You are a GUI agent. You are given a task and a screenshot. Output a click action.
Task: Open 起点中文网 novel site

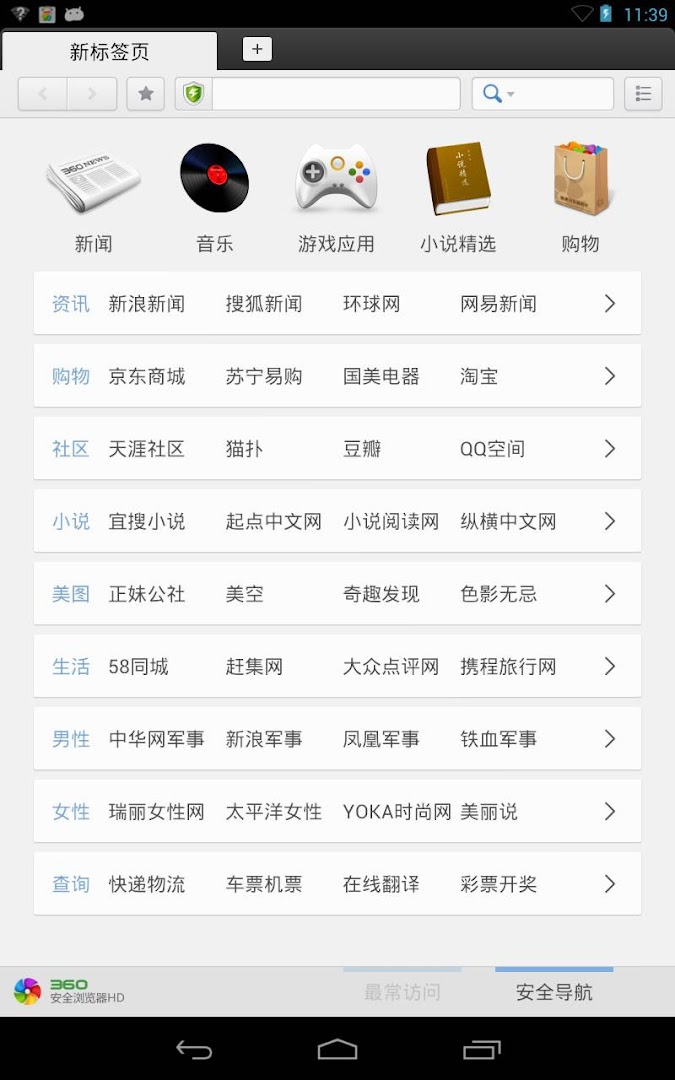274,522
